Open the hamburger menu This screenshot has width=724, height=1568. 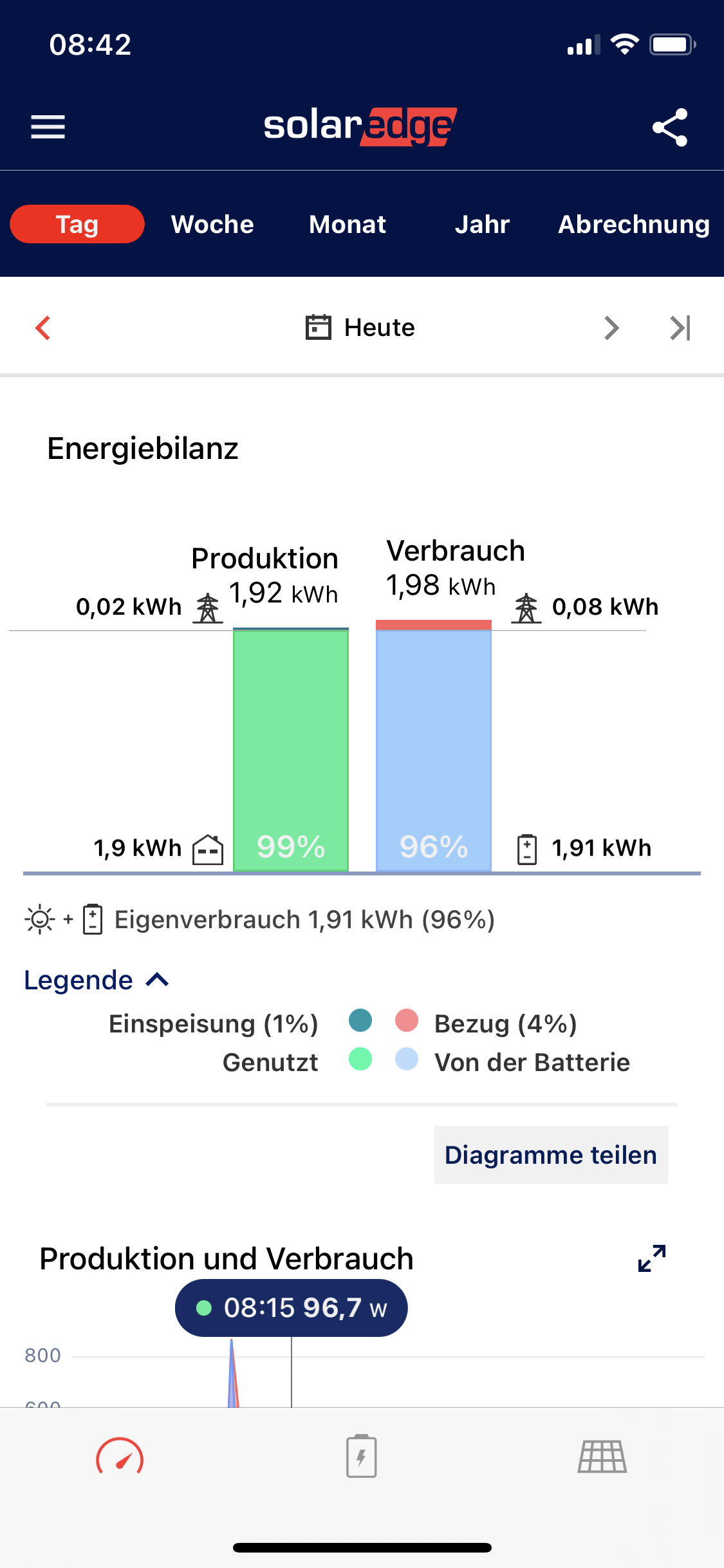pyautogui.click(x=48, y=127)
